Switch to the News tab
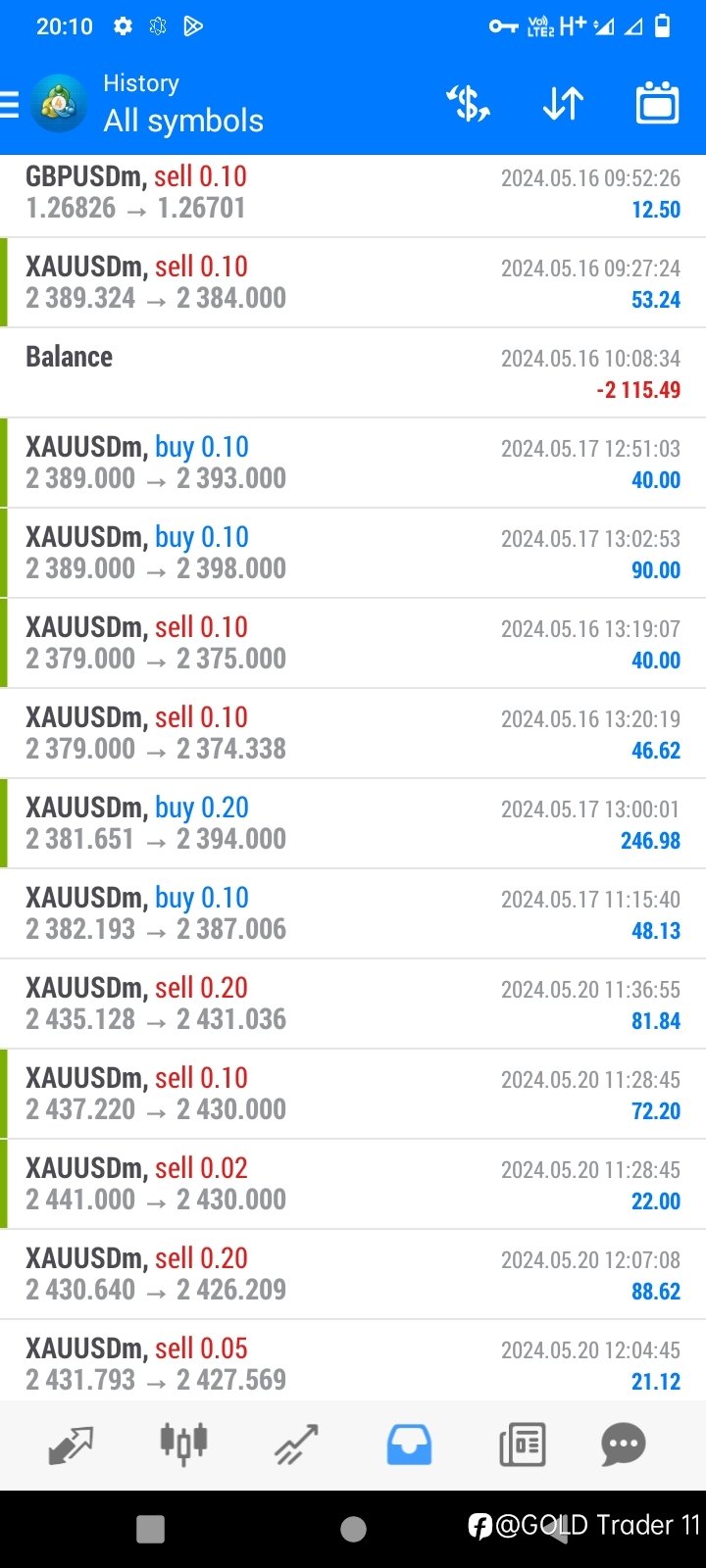Viewport: 706px width, 1568px height. pyautogui.click(x=522, y=1445)
